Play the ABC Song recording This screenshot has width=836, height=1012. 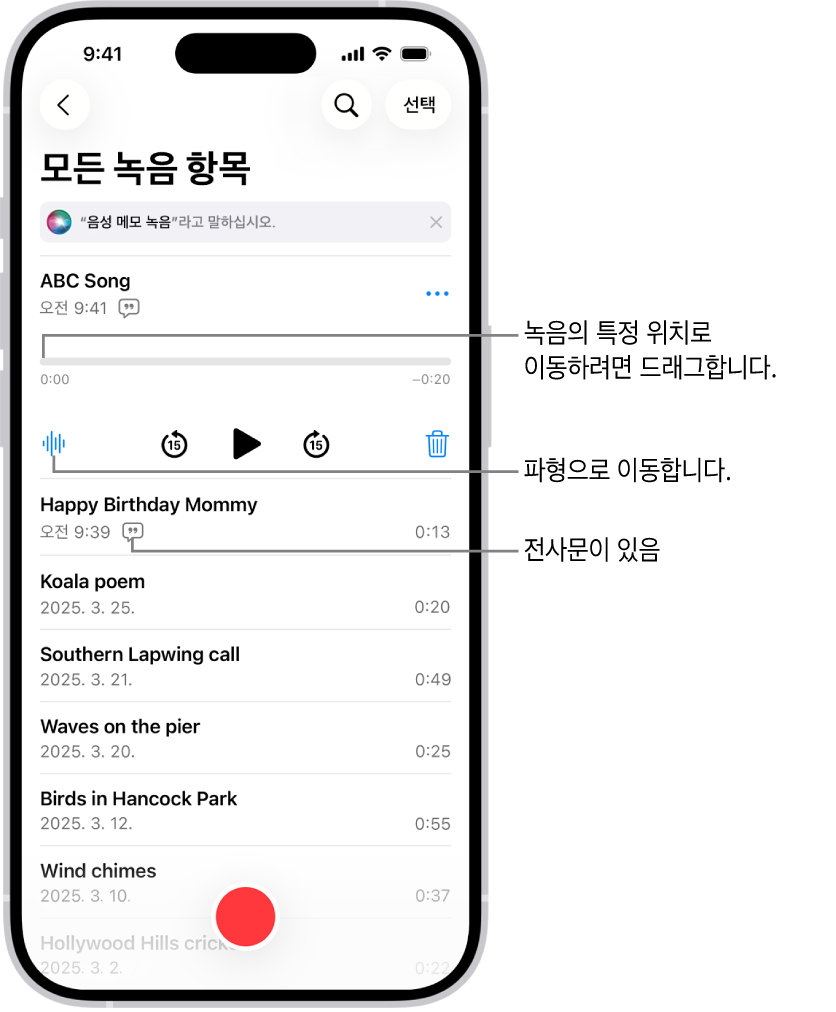point(246,444)
